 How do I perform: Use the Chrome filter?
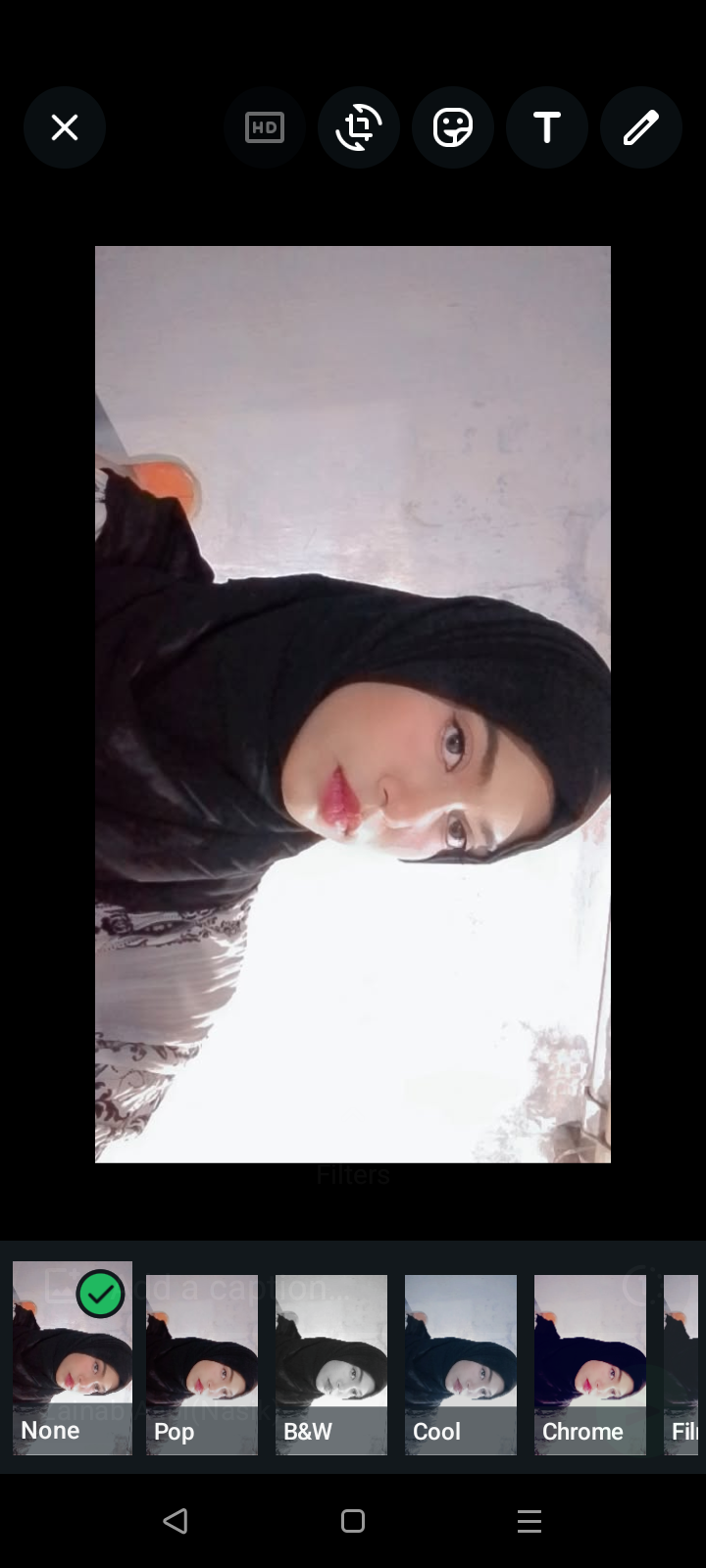tap(590, 1364)
